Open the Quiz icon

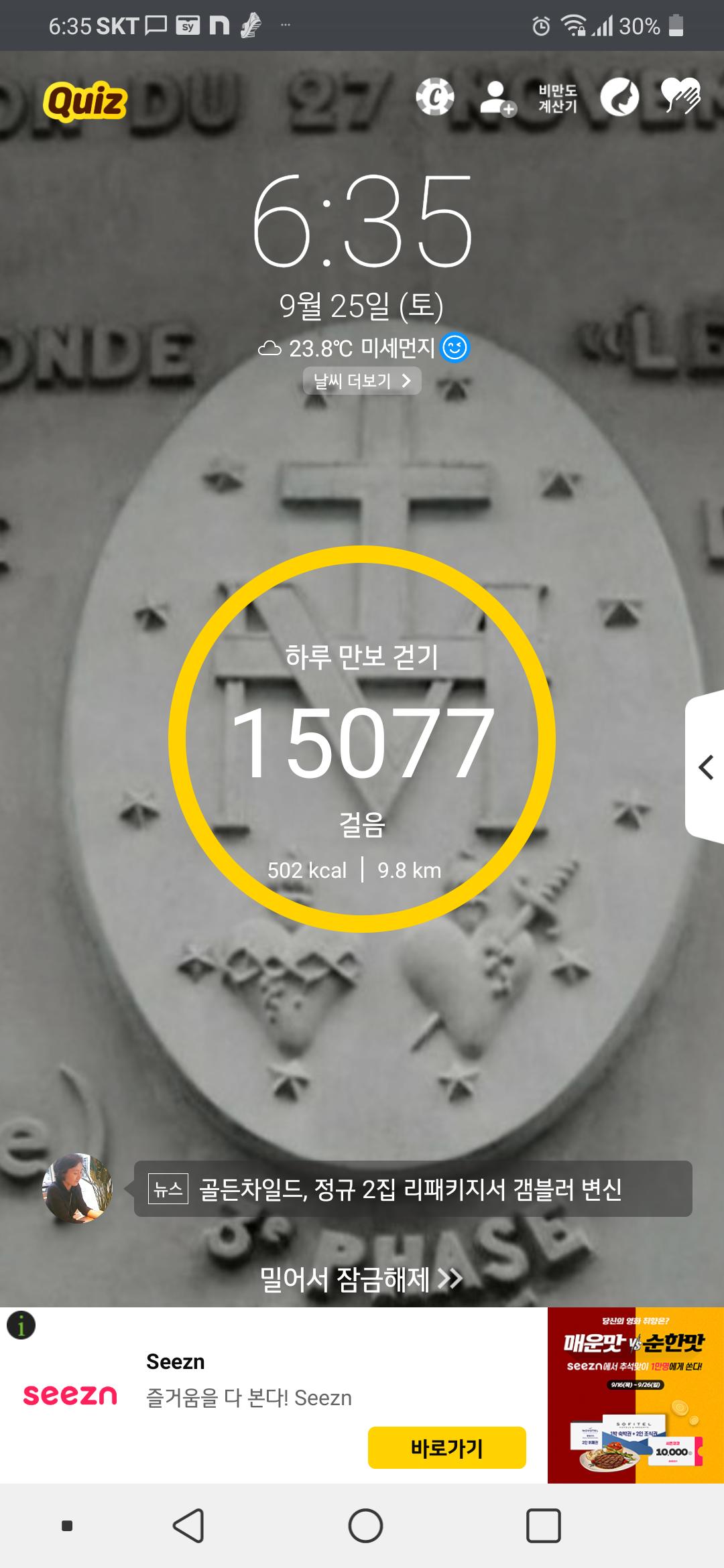[x=85, y=101]
